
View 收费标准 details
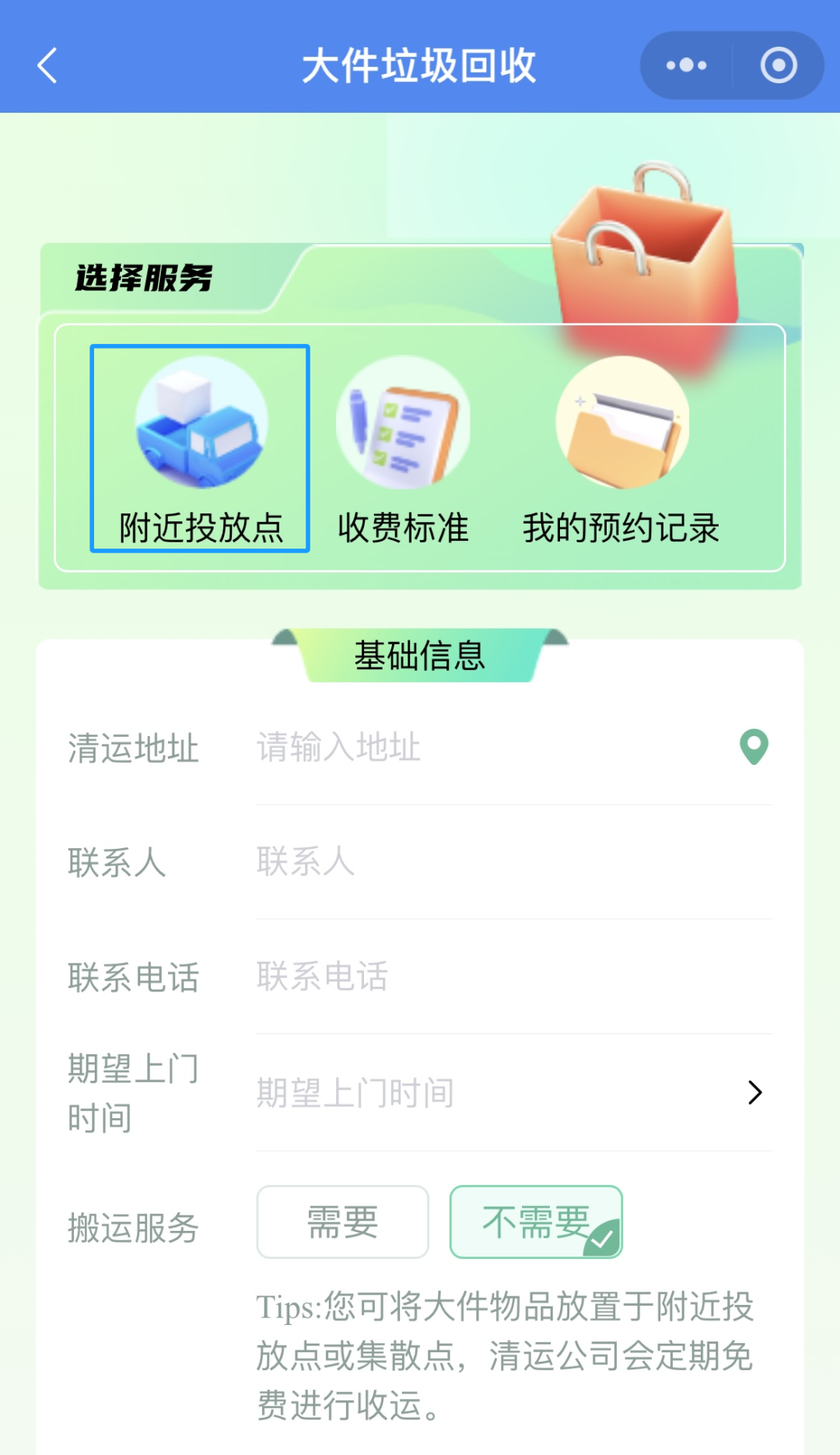click(x=403, y=449)
